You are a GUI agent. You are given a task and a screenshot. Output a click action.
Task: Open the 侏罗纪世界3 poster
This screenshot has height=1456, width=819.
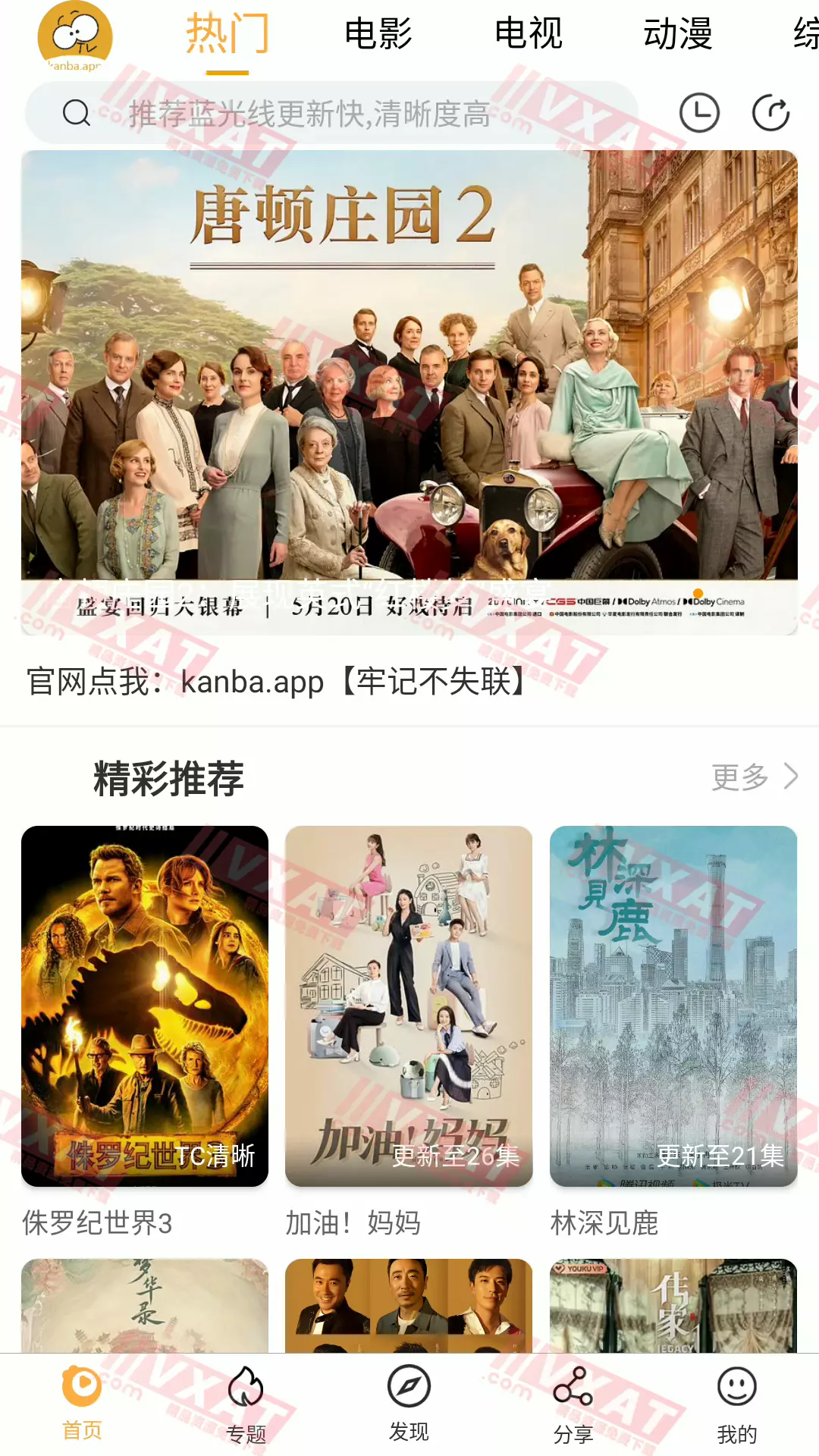click(145, 1006)
